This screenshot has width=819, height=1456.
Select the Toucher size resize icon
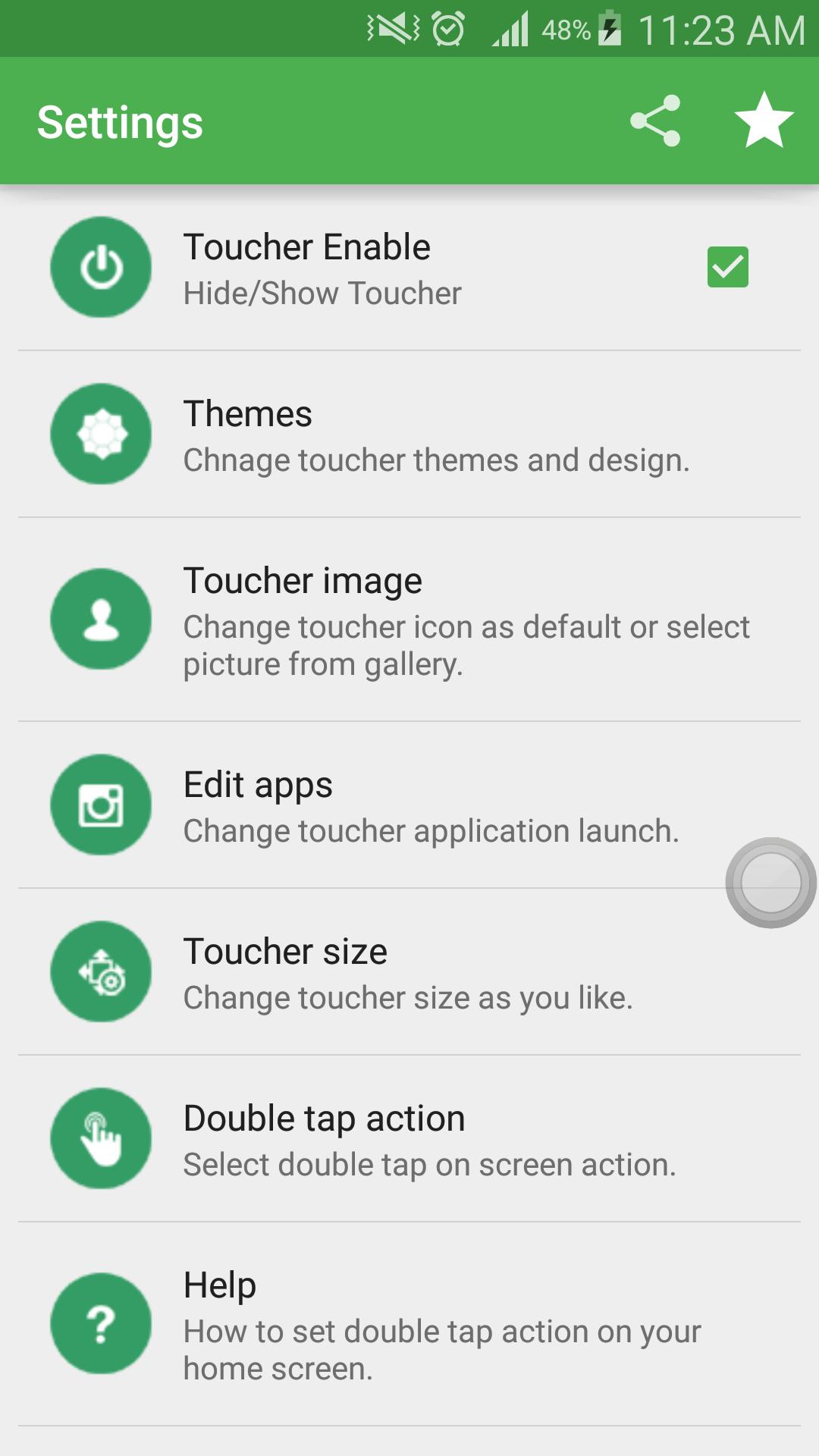tap(101, 971)
